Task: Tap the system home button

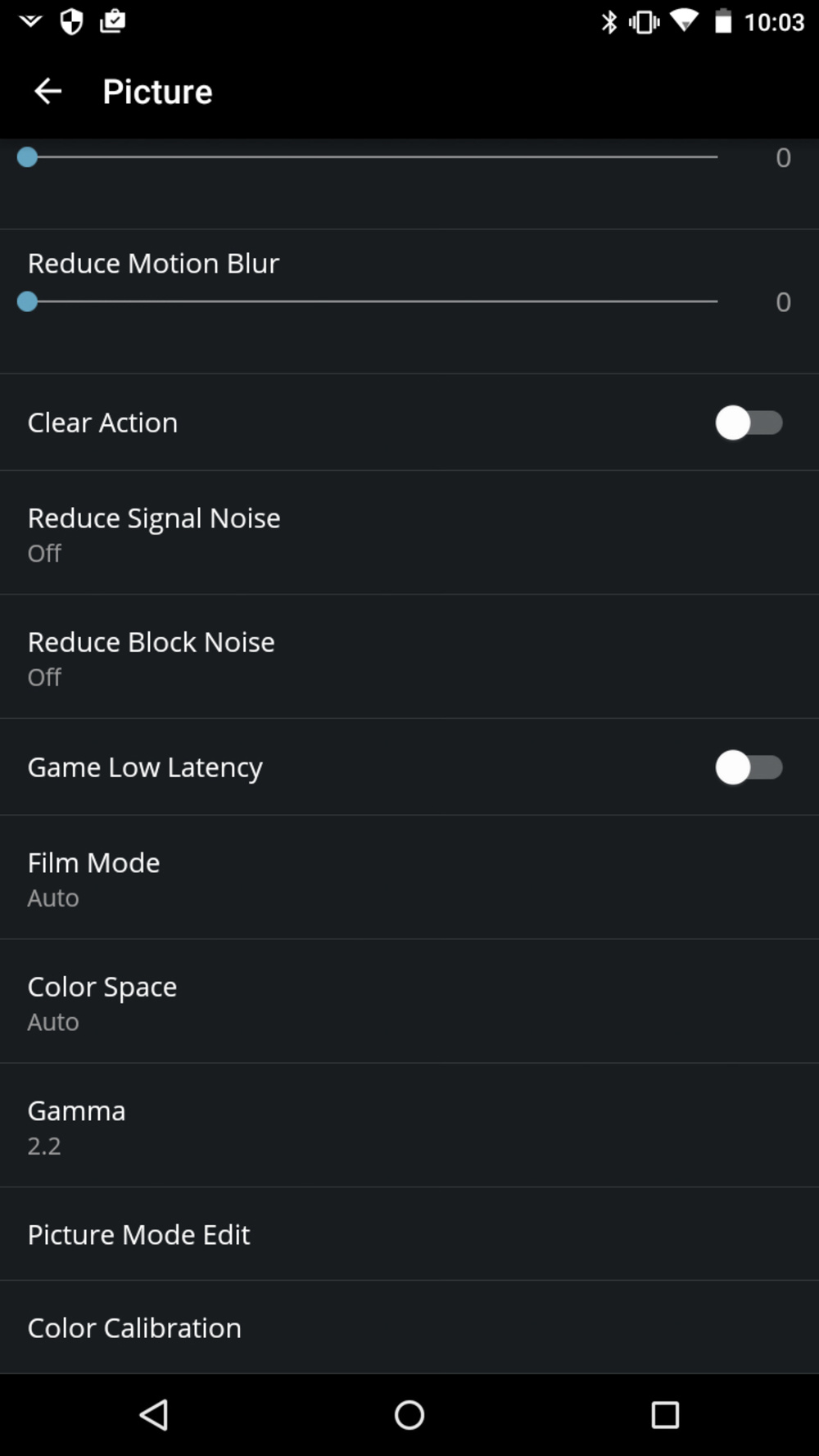Action: (409, 1414)
